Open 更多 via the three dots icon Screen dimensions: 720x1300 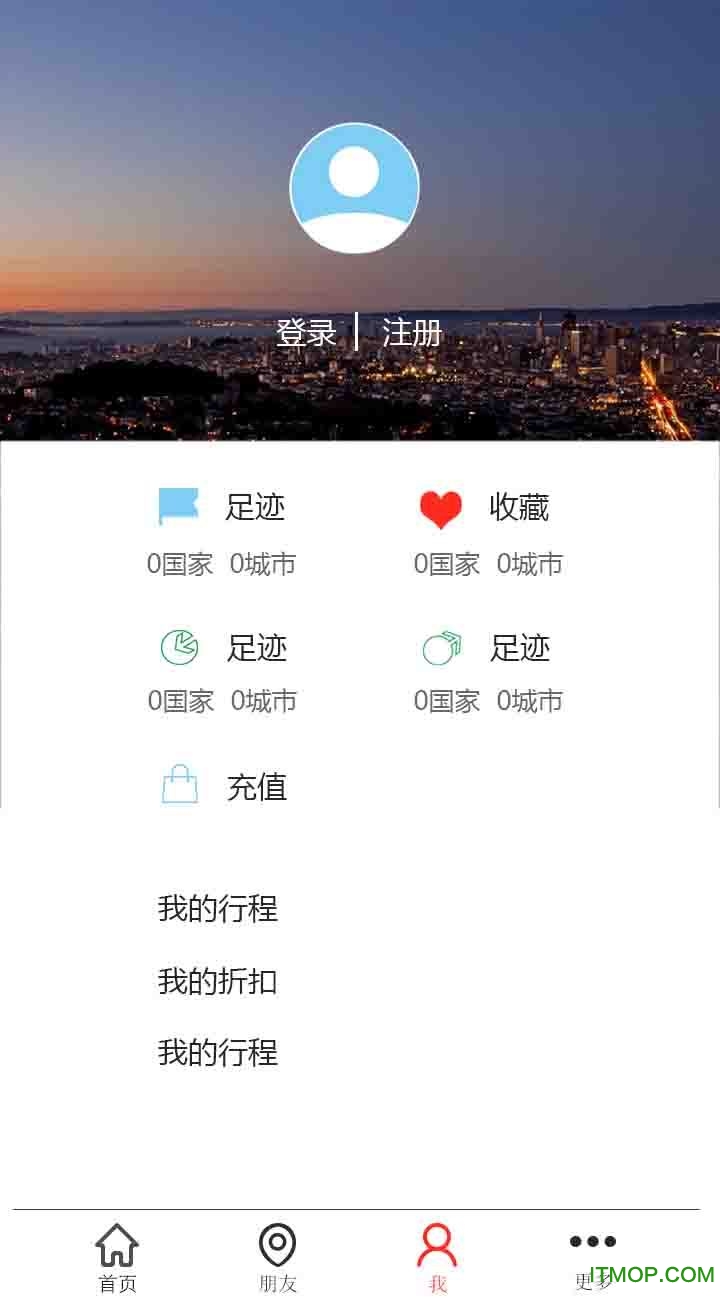point(592,1242)
